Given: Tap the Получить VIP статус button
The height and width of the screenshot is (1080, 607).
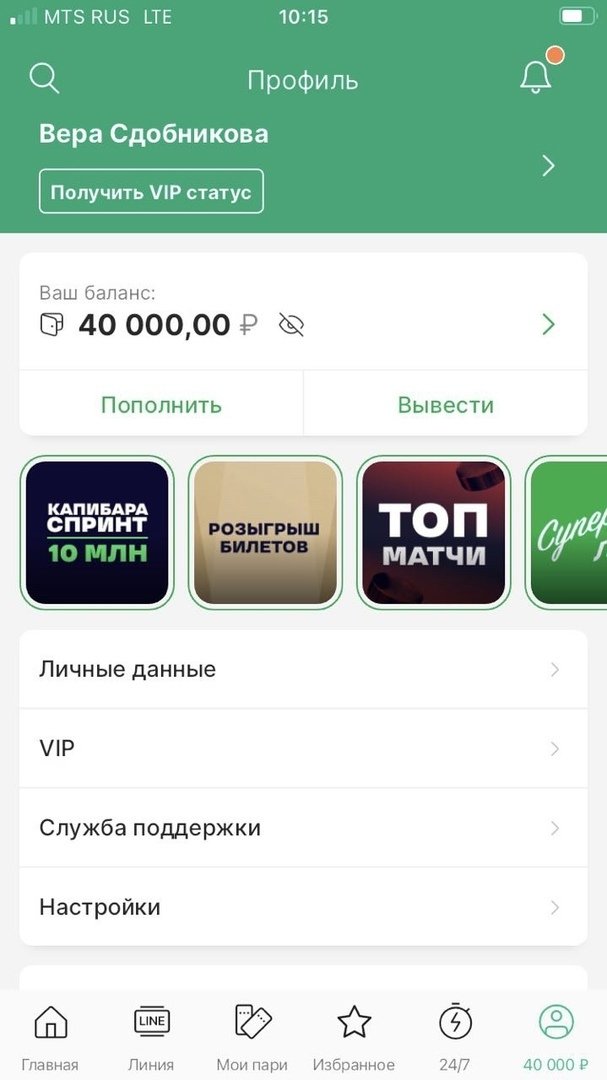Looking at the screenshot, I should pyautogui.click(x=151, y=191).
